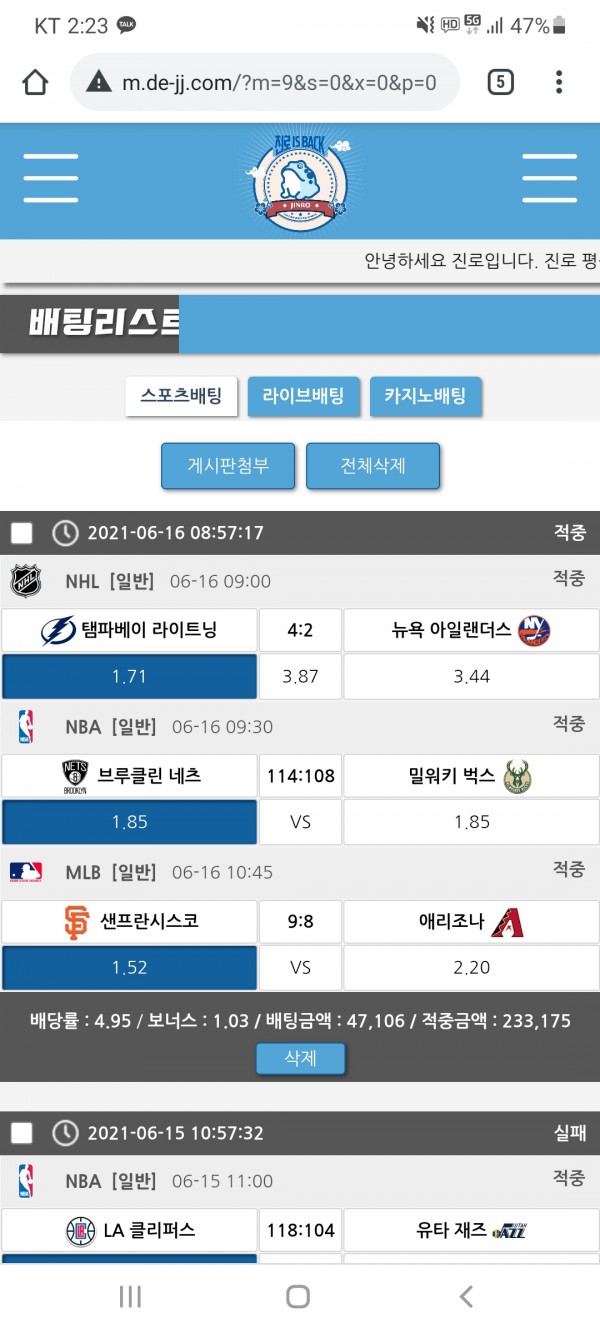The width and height of the screenshot is (600, 1333).
Task: Tap the 게시판첨부 button
Action: pos(228,466)
